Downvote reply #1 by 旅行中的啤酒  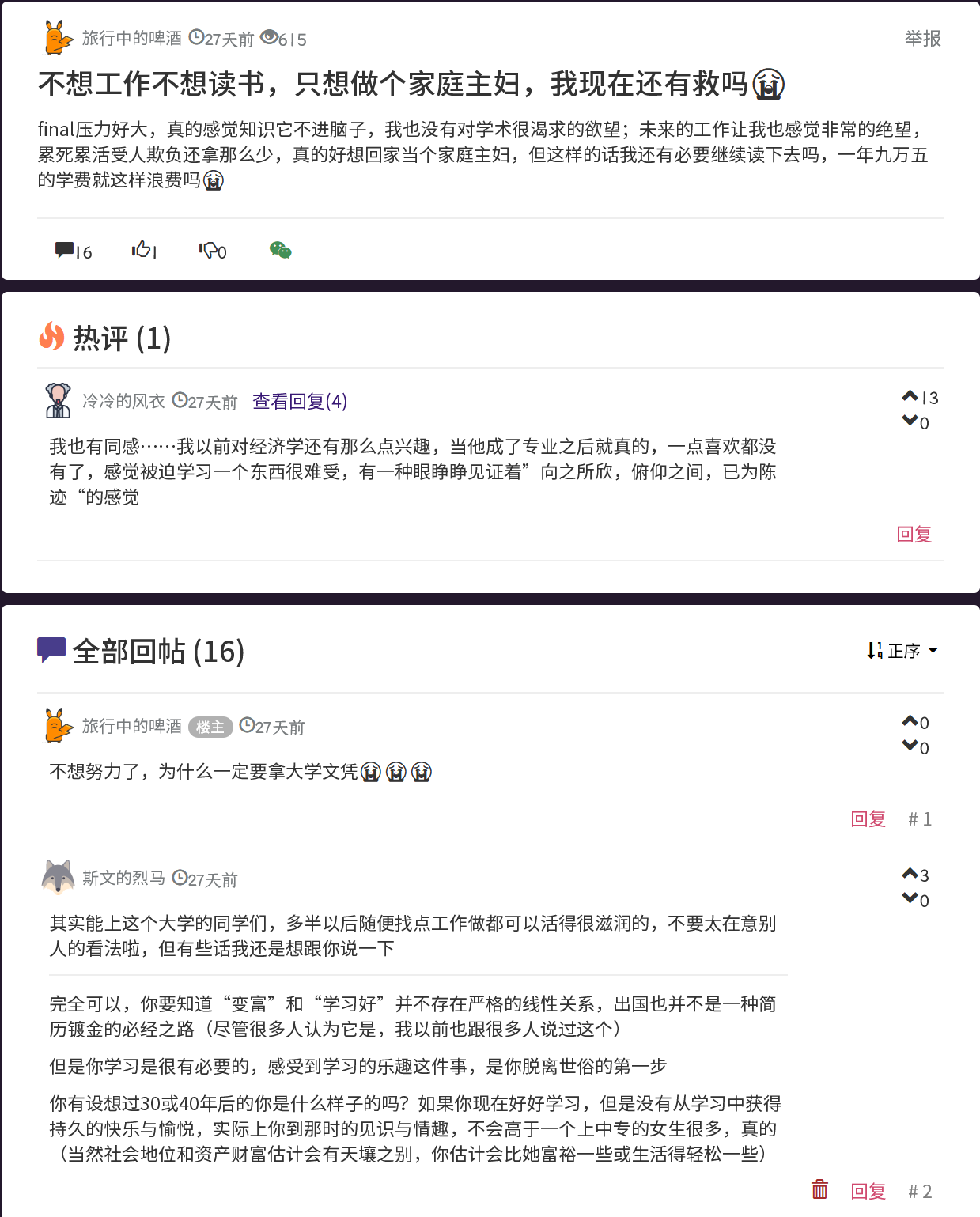coord(910,746)
